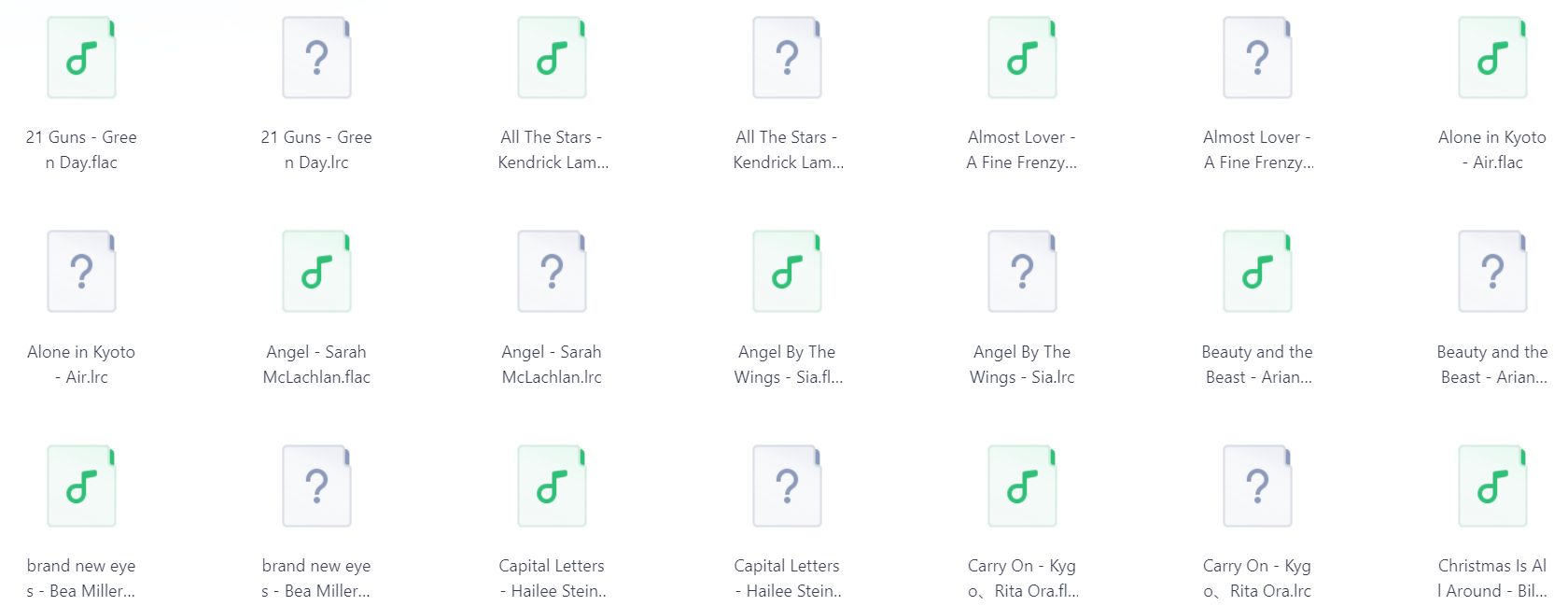
Task: Open 21 Guns - Green Day.flac file
Action: 82,58
